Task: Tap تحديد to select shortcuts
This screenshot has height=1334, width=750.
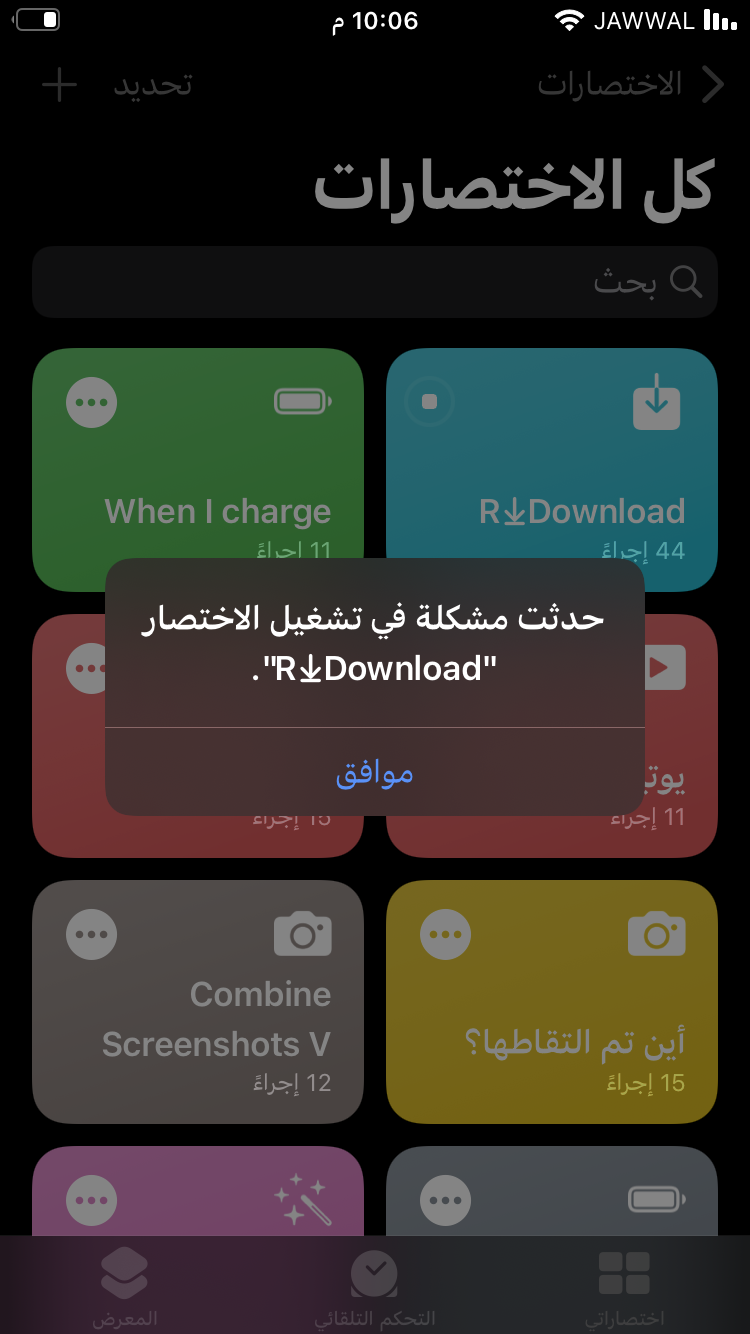Action: click(x=152, y=85)
